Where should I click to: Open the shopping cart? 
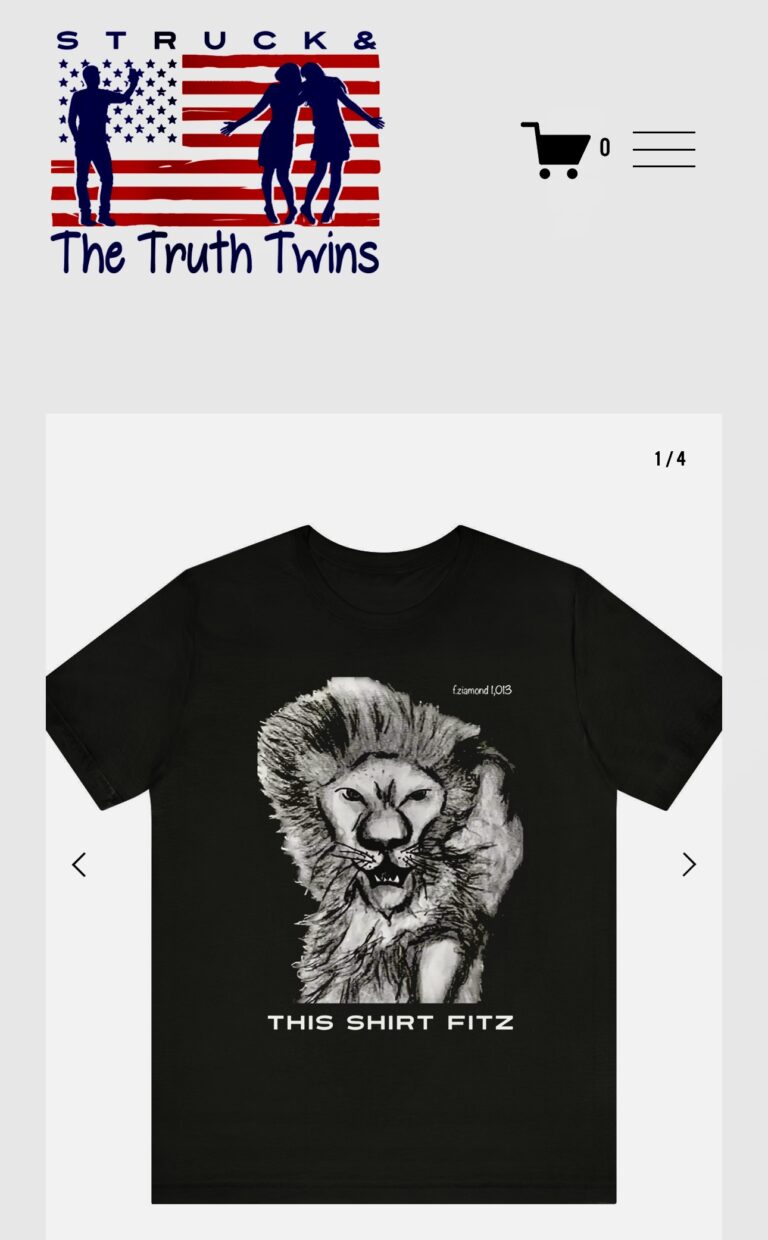click(556, 151)
